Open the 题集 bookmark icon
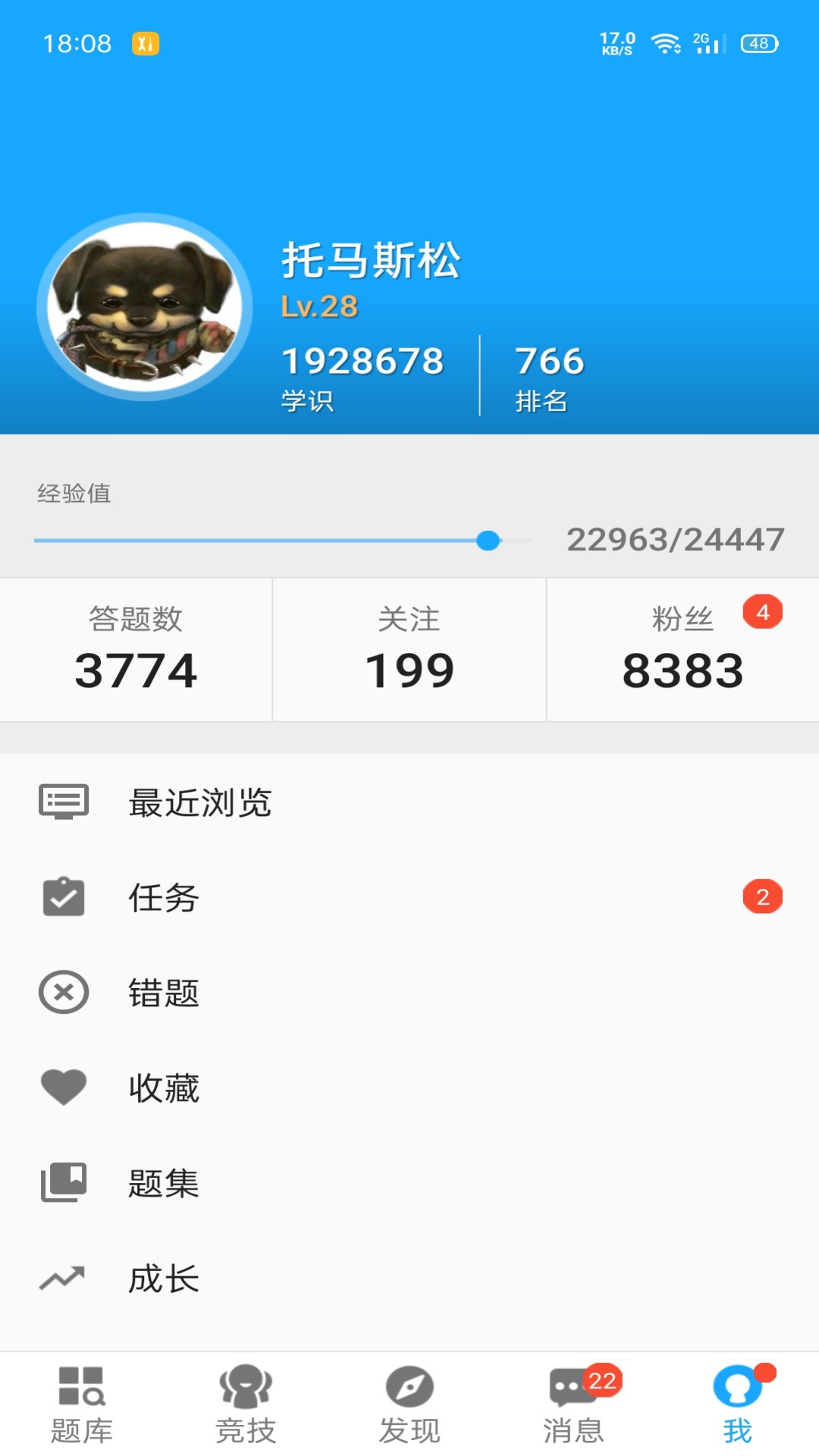The height and width of the screenshot is (1456, 819). click(64, 1181)
